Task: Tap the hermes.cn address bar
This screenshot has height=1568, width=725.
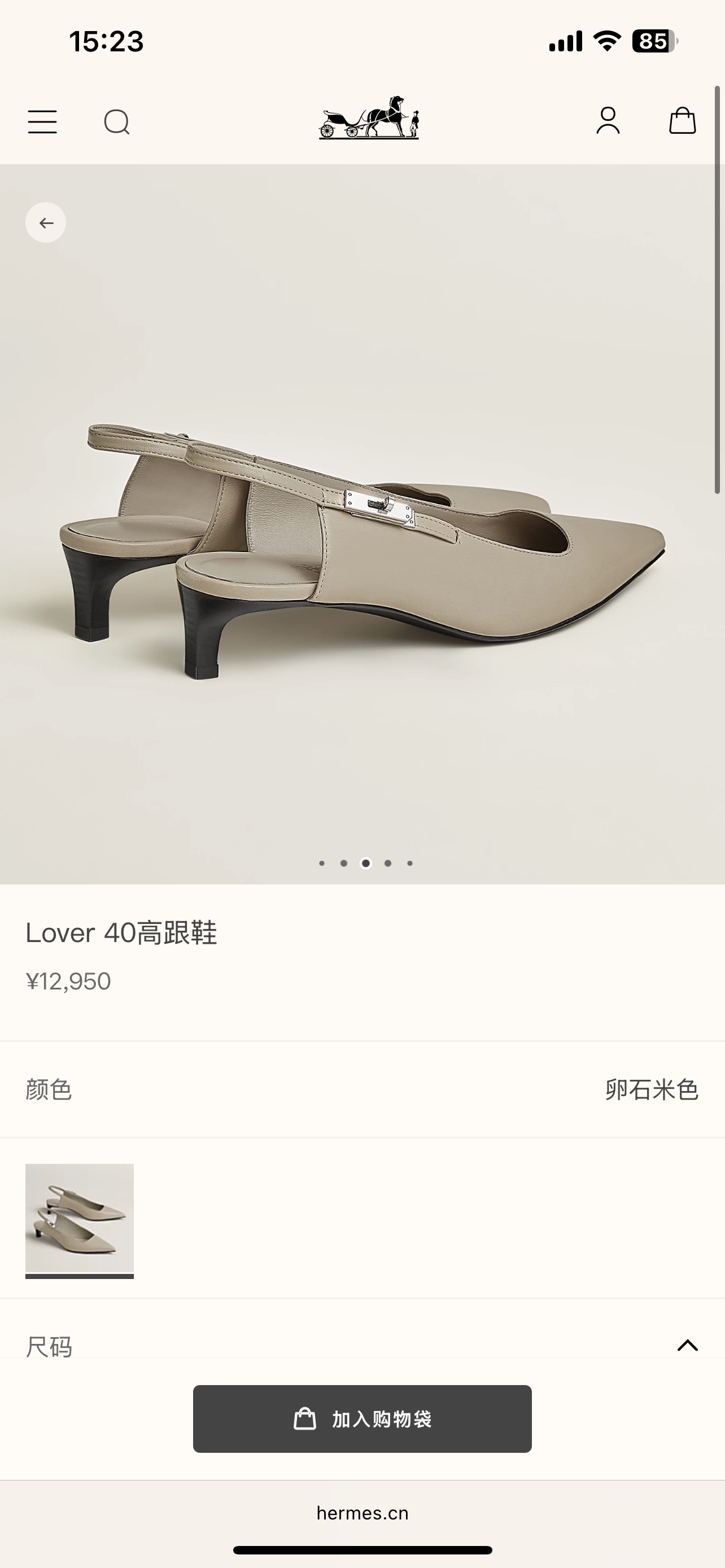Action: [362, 1513]
